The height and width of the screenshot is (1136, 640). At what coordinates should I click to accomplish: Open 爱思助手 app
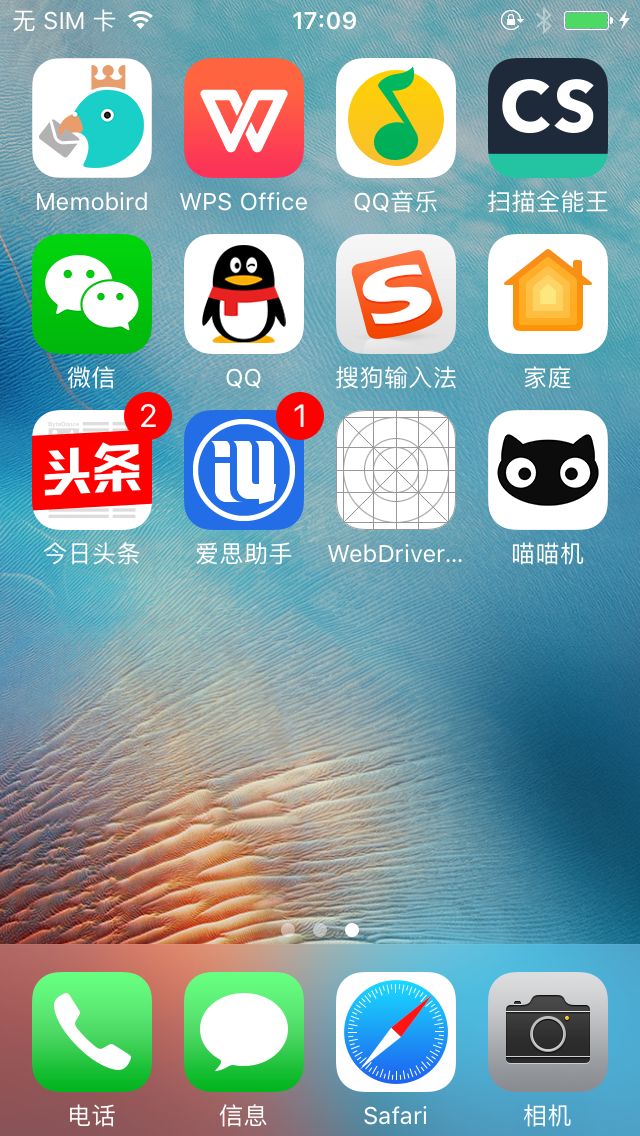click(x=244, y=470)
